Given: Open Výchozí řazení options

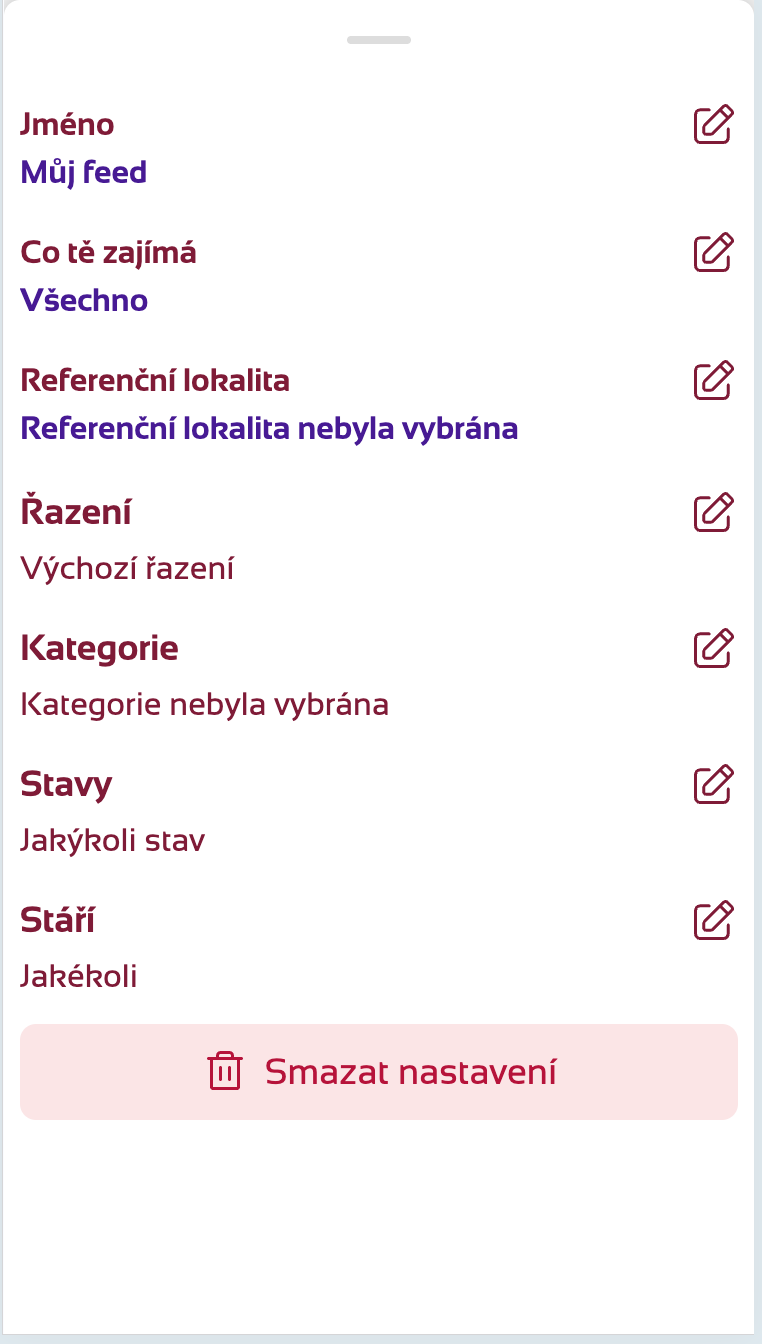Looking at the screenshot, I should click(x=127, y=567).
